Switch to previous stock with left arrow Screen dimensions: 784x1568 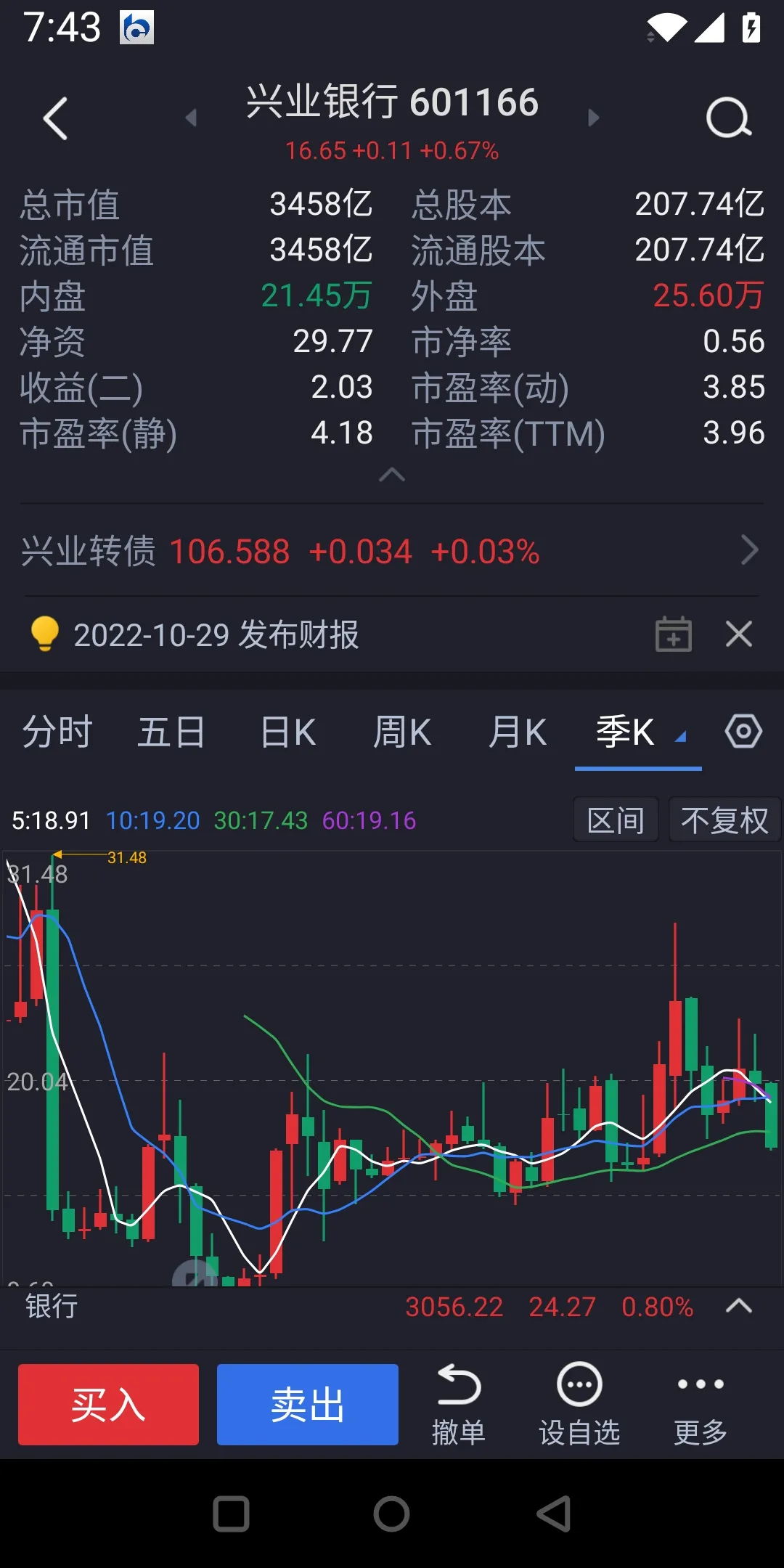point(191,118)
